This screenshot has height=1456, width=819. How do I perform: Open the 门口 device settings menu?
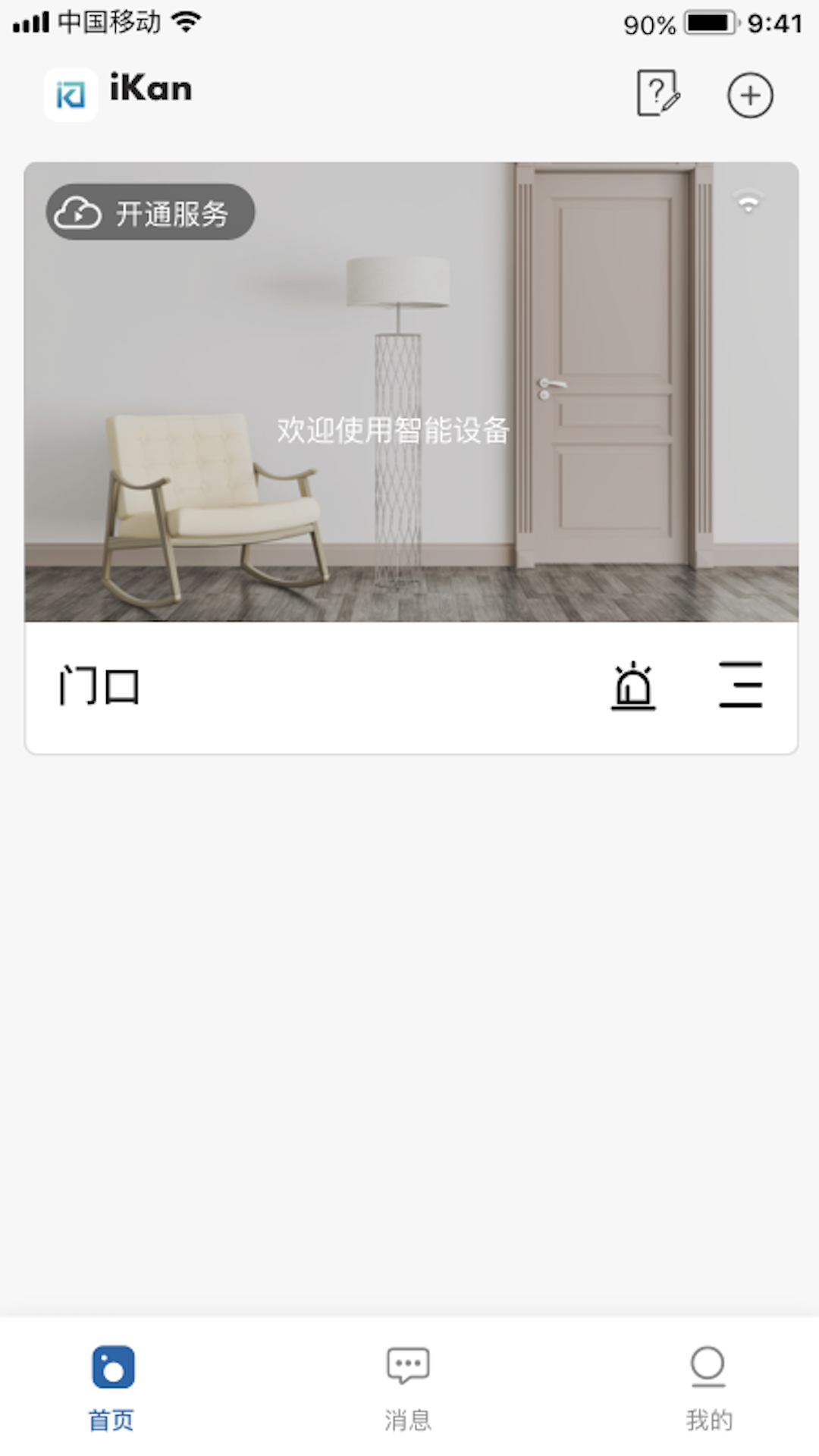pyautogui.click(x=740, y=685)
